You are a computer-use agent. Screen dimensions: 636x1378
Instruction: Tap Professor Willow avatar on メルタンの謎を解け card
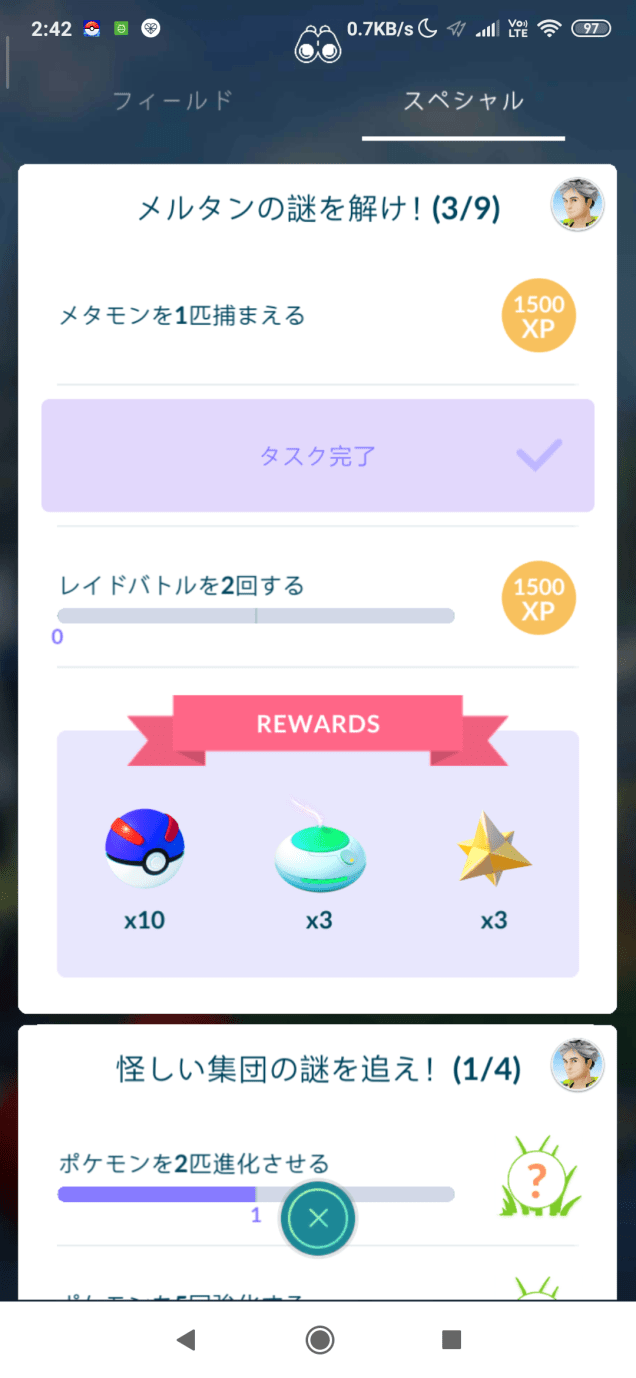(577, 205)
